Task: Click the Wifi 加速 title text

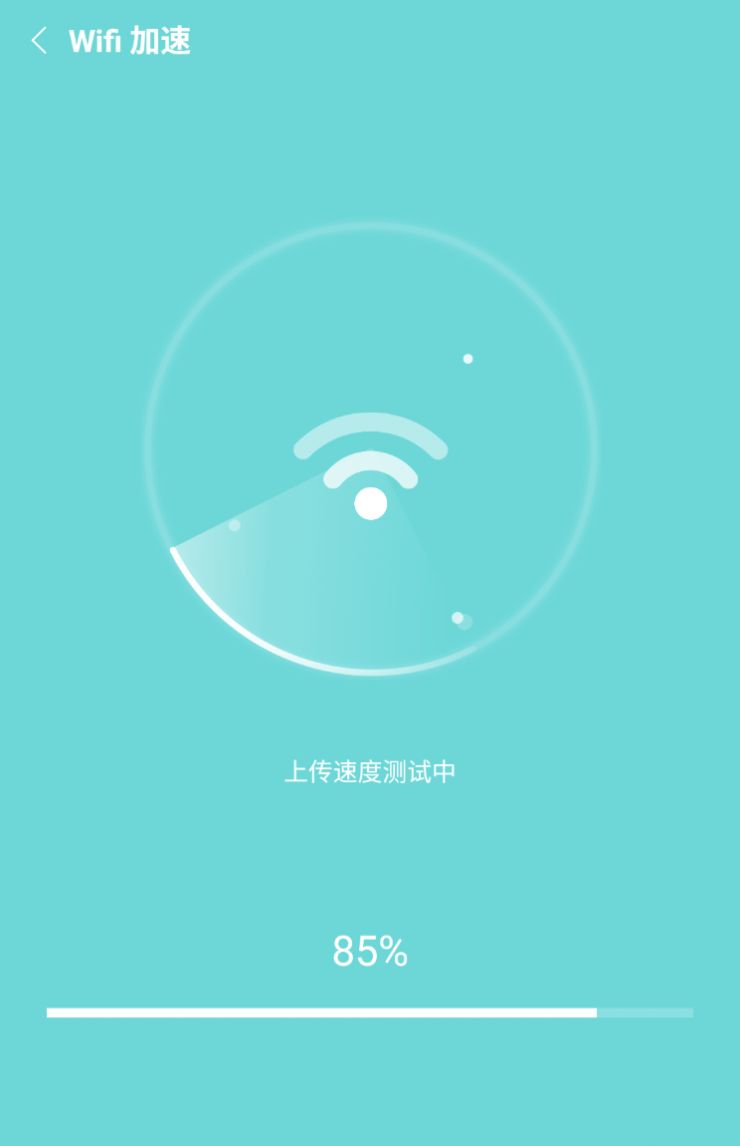Action: [x=130, y=41]
